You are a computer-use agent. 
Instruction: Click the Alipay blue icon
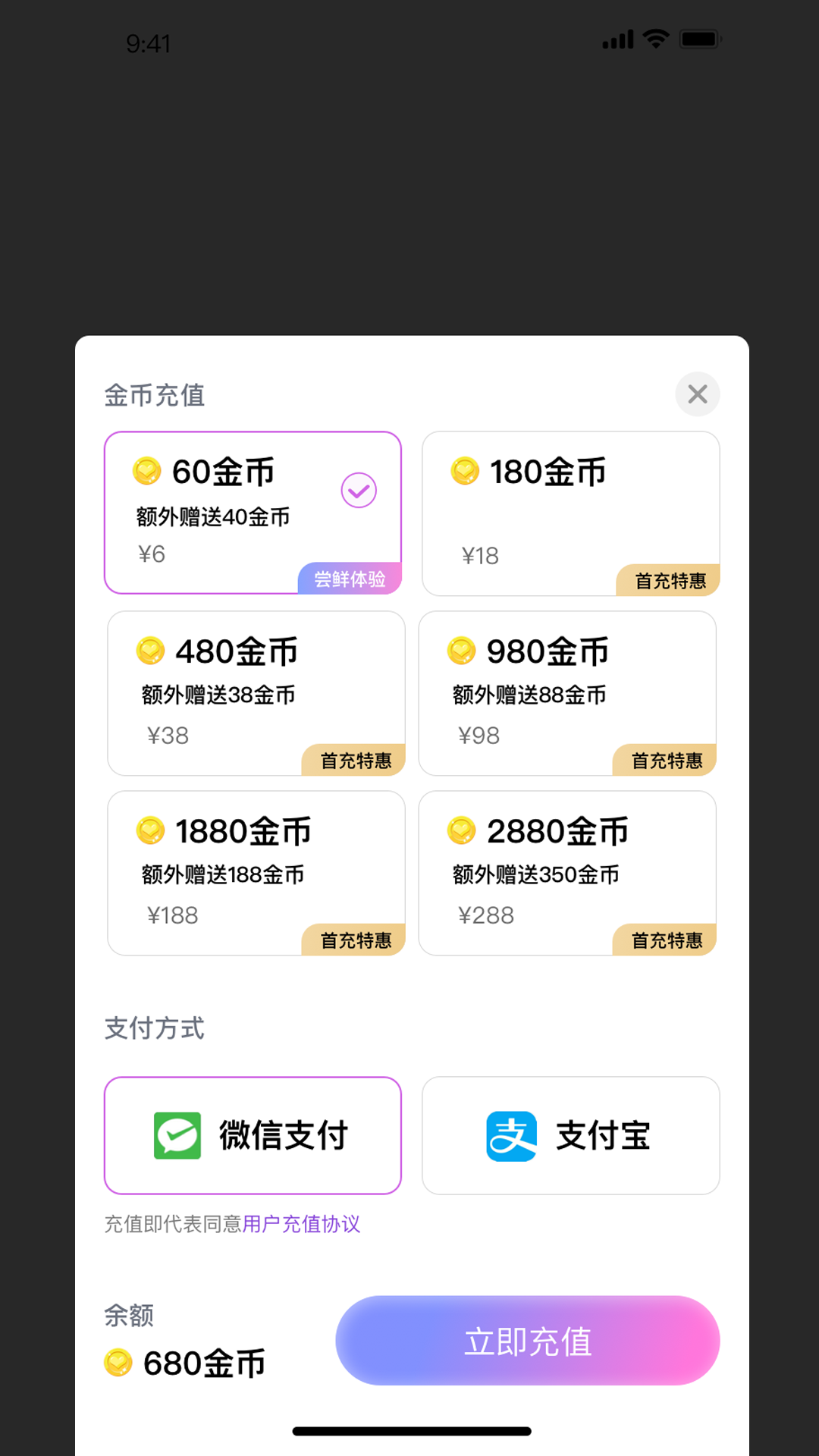pyautogui.click(x=511, y=1135)
